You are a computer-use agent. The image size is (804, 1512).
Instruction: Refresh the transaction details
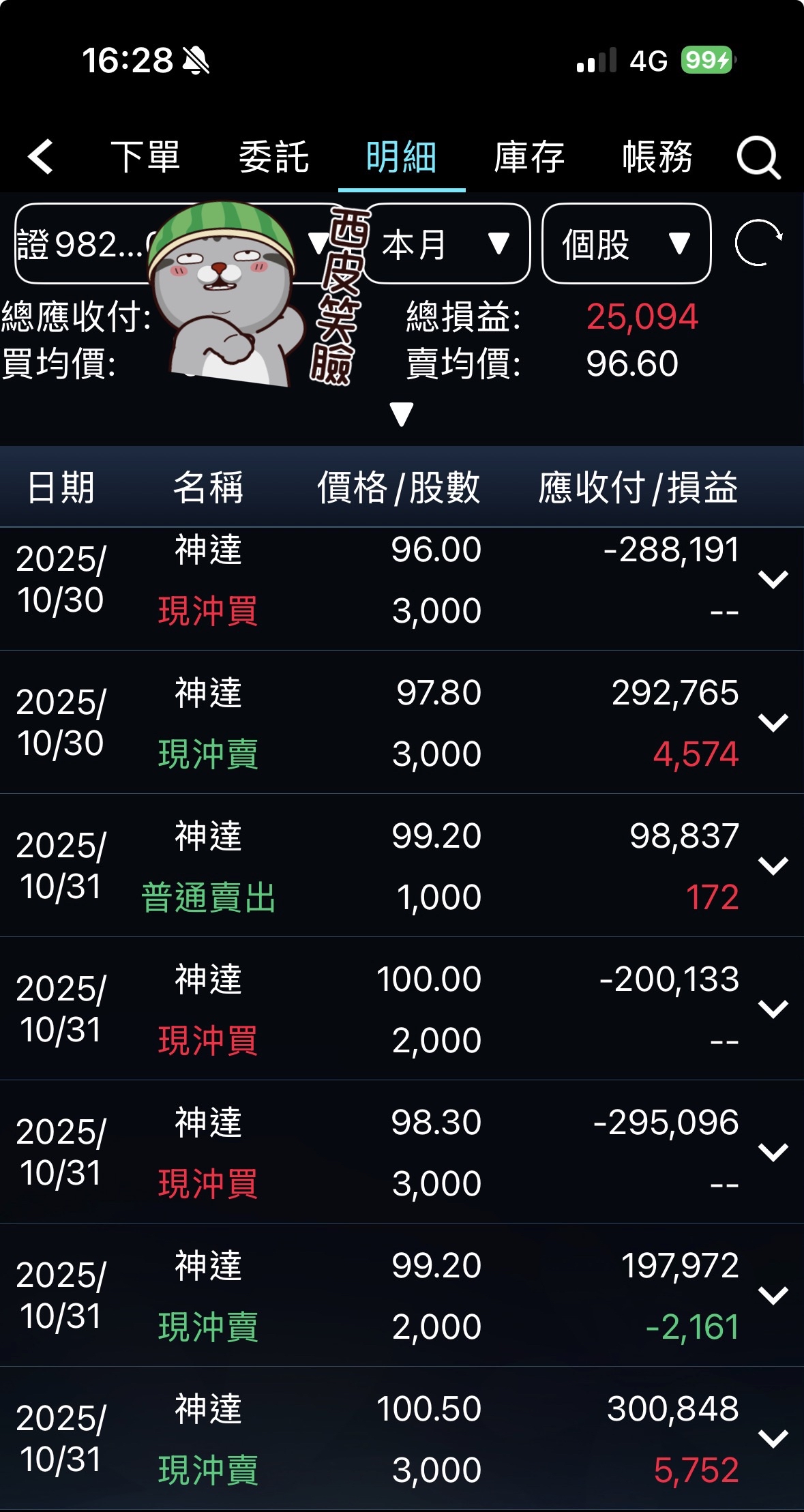point(758,243)
